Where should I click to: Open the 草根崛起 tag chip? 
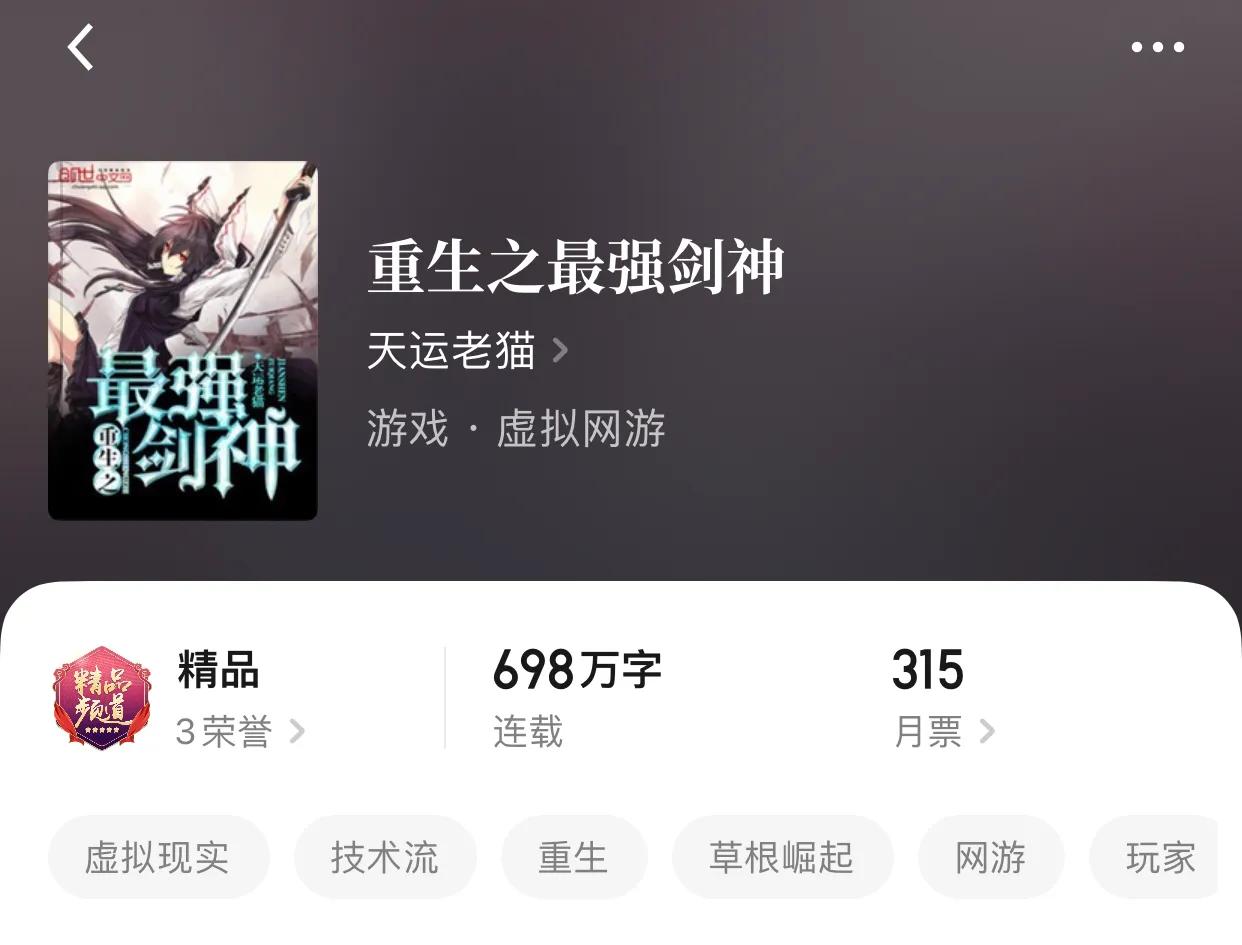[781, 858]
